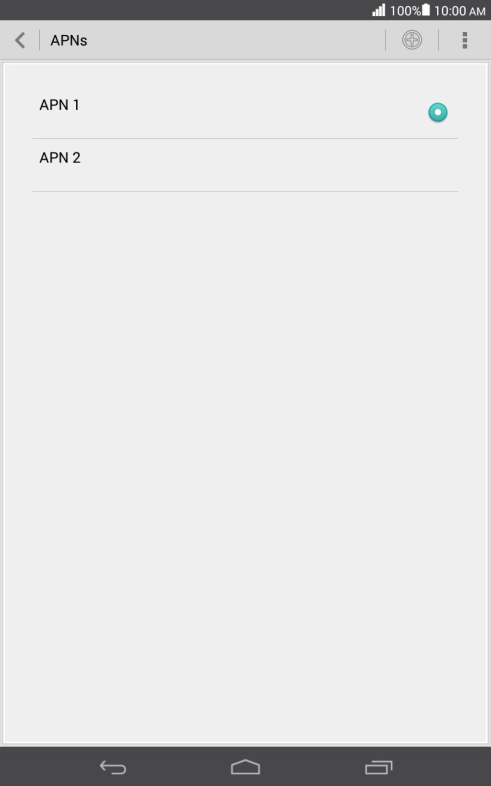Image resolution: width=491 pixels, height=786 pixels.
Task: Add a new APN
Action: tap(412, 40)
